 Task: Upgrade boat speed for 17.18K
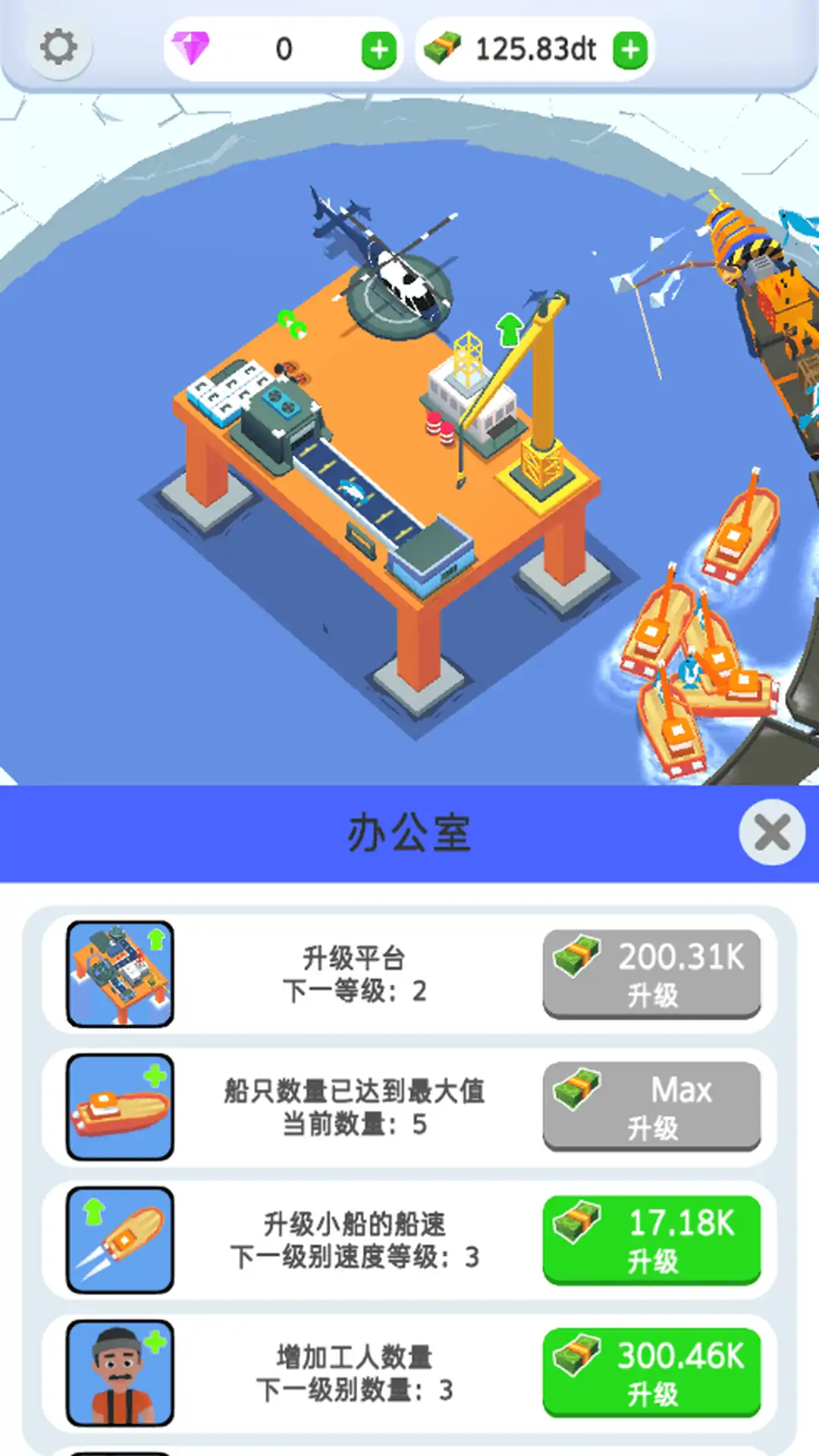coord(651,1239)
